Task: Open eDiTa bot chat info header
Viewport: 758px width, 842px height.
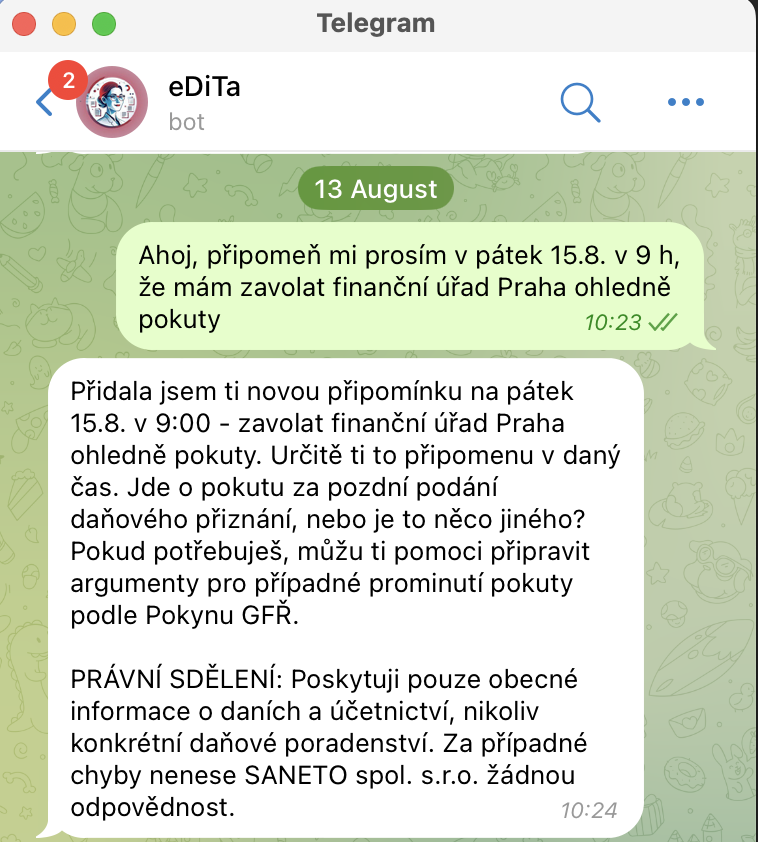Action: pos(205,102)
